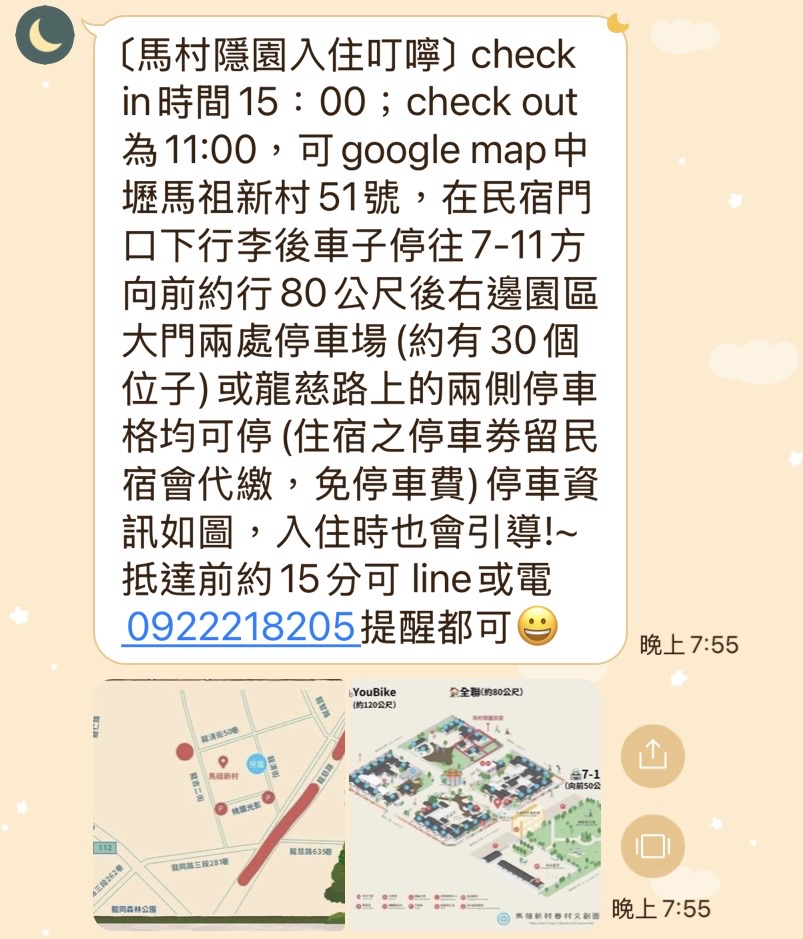Tap the crescent moon profile avatar
This screenshot has height=939, width=803.
(46, 33)
